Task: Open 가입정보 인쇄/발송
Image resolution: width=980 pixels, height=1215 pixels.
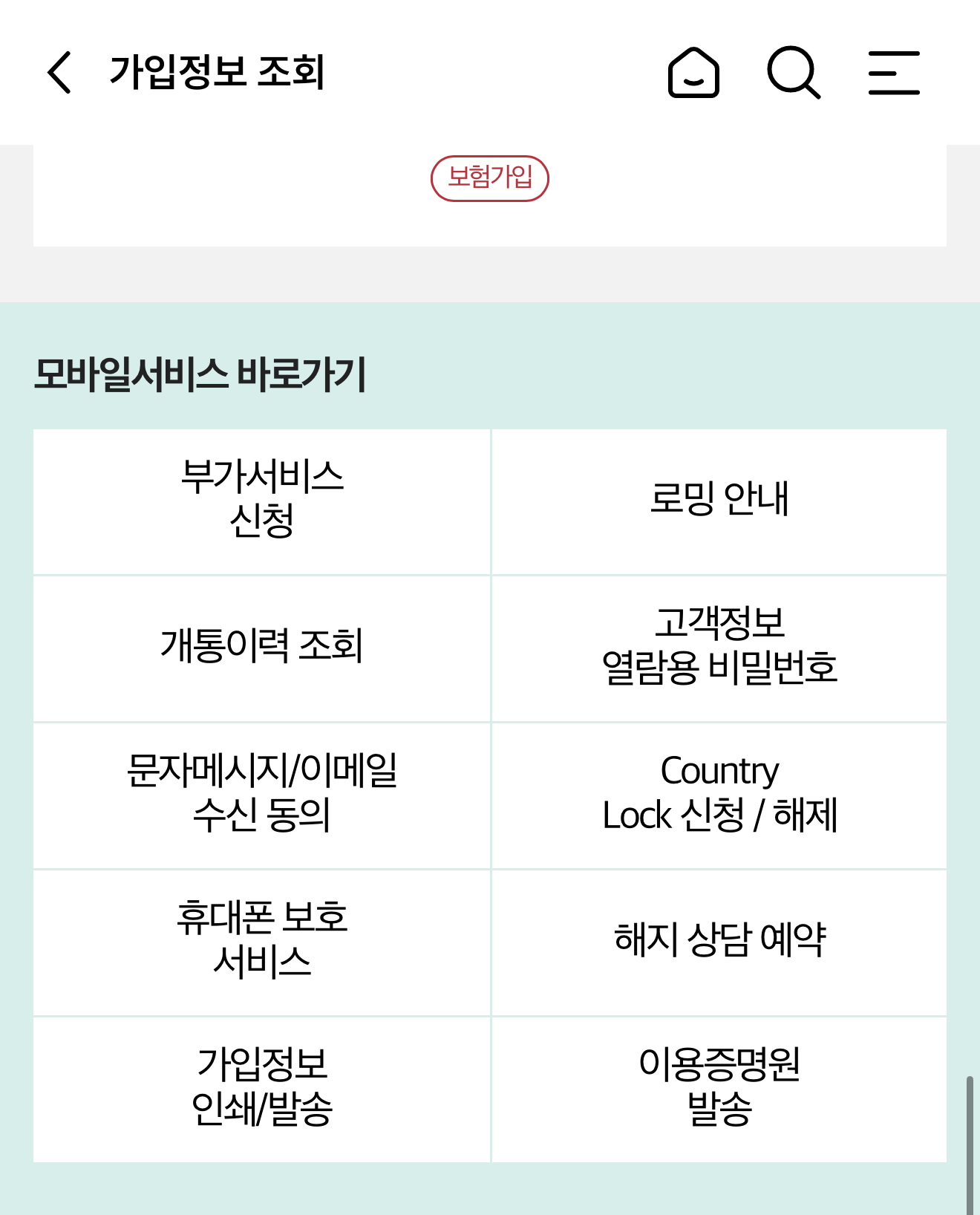Action: tap(261, 1089)
